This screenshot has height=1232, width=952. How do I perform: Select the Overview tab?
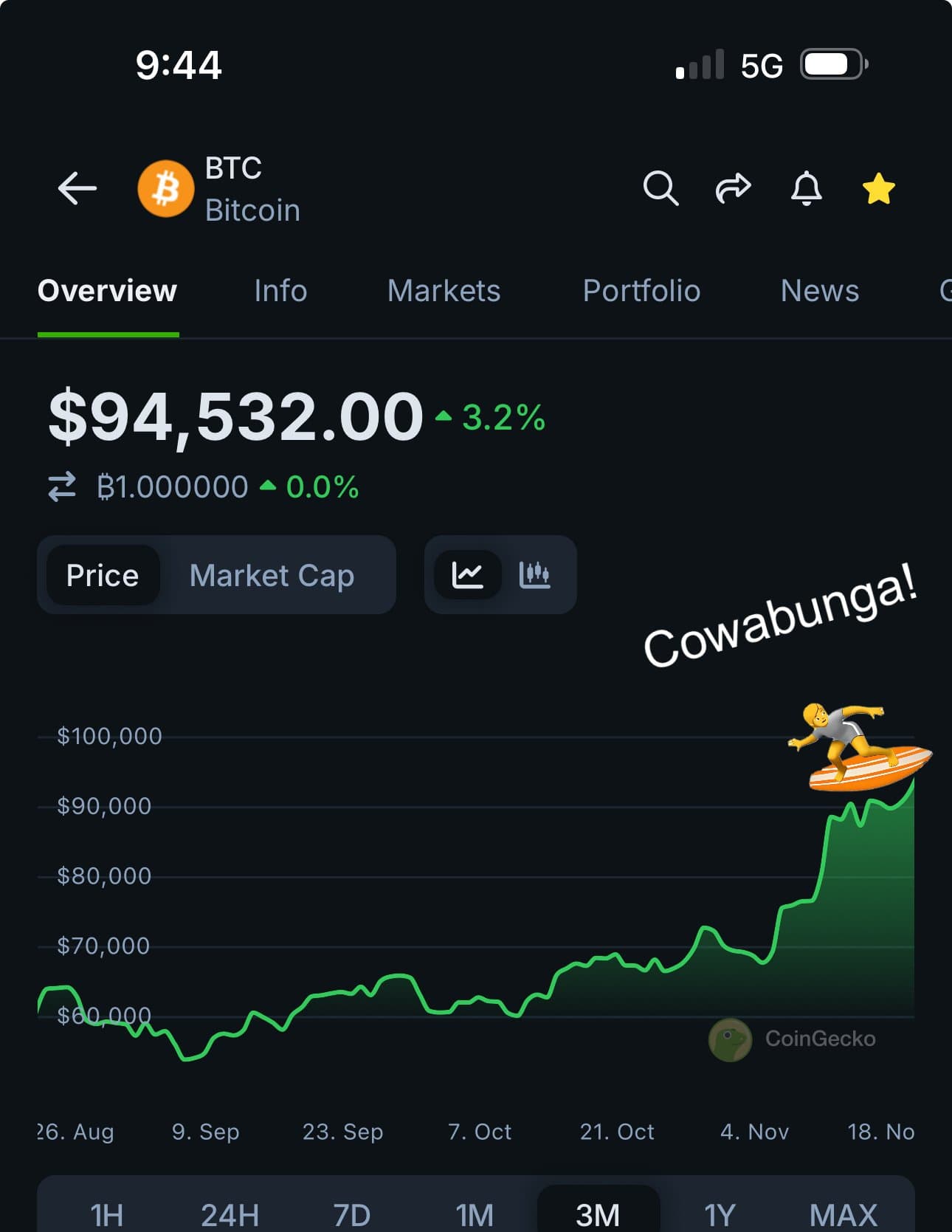click(108, 291)
